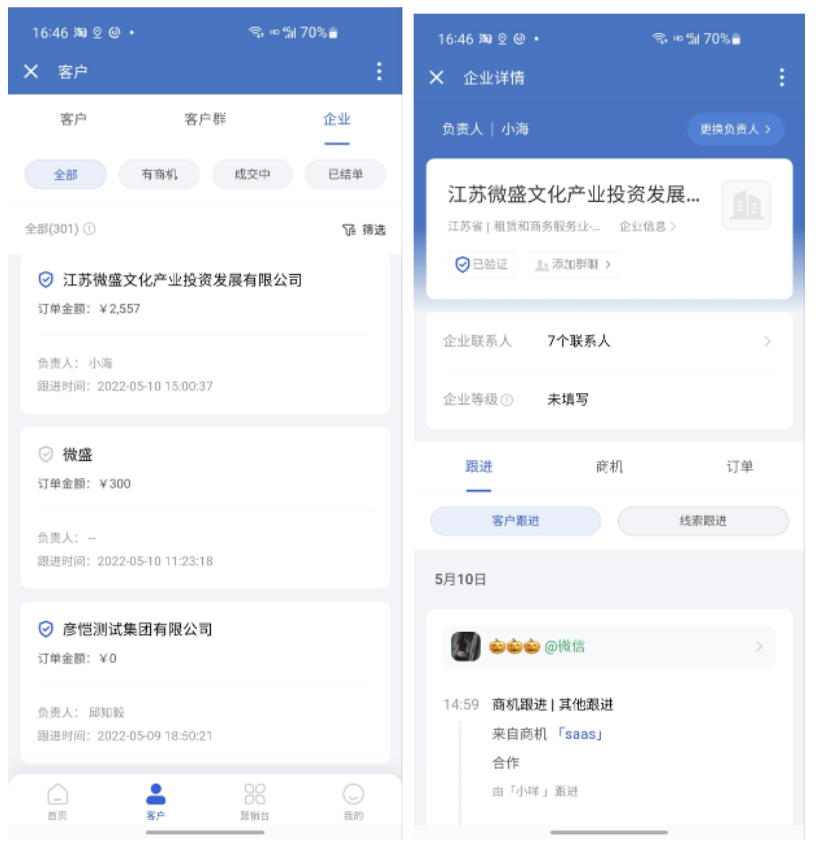Switch to the 商机 tab
The height and width of the screenshot is (862, 824).
[x=609, y=467]
